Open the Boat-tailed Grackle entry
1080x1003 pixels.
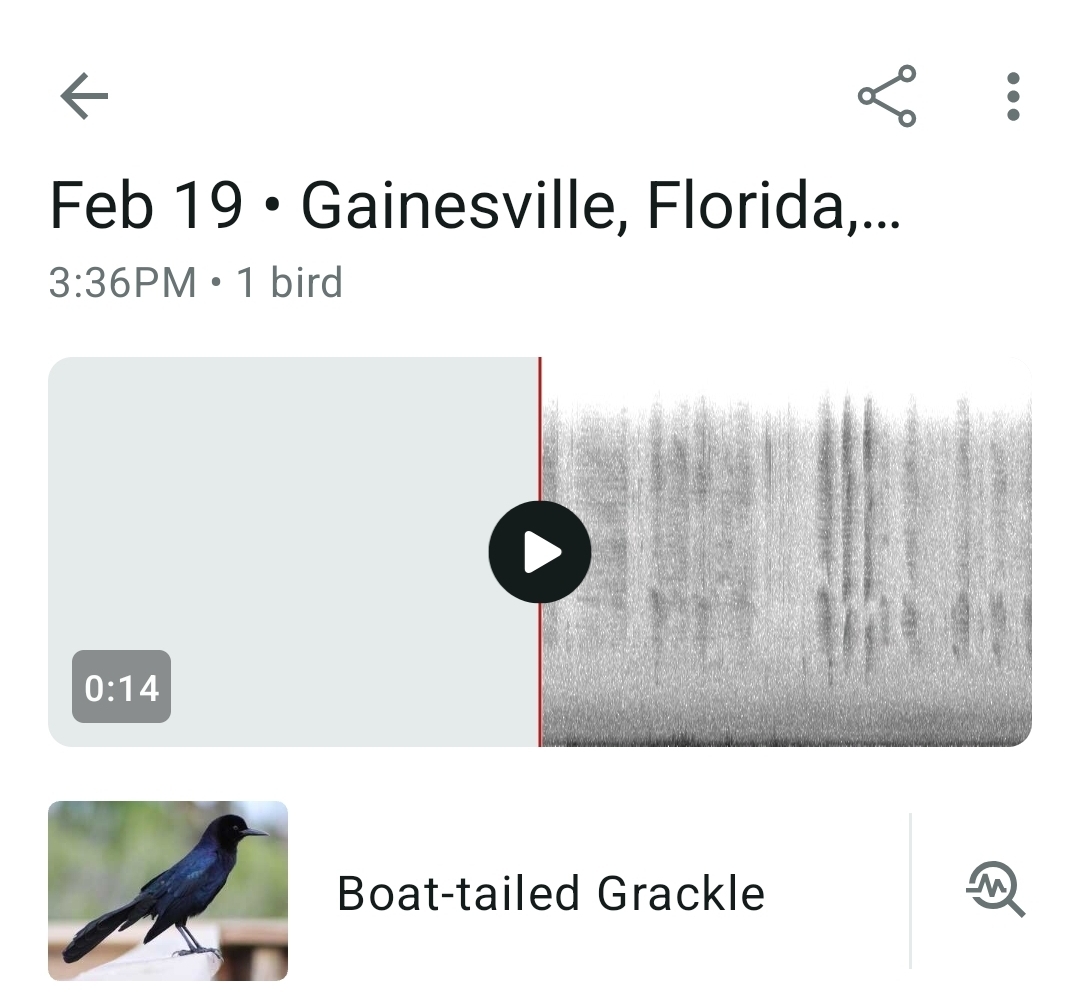click(x=550, y=893)
